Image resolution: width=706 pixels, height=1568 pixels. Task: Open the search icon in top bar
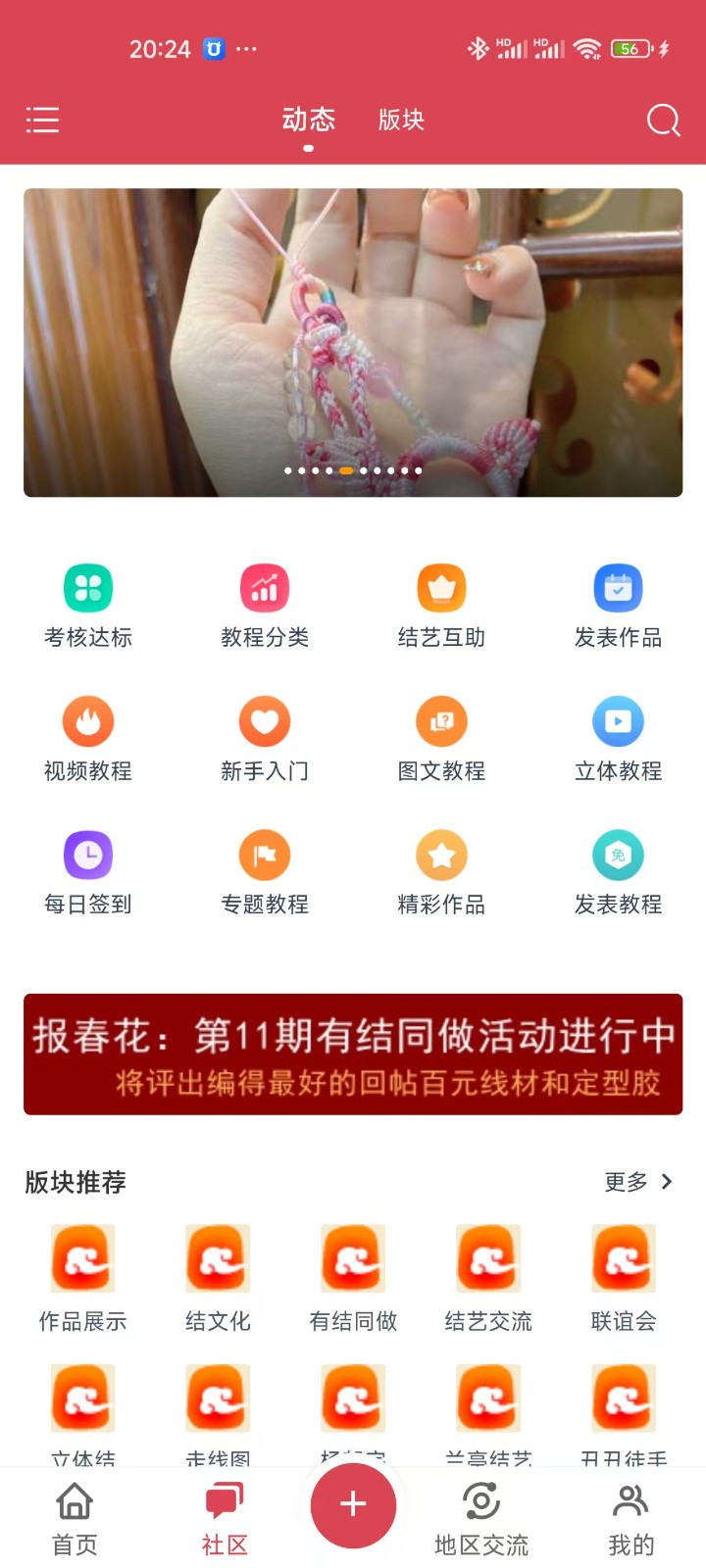[663, 120]
